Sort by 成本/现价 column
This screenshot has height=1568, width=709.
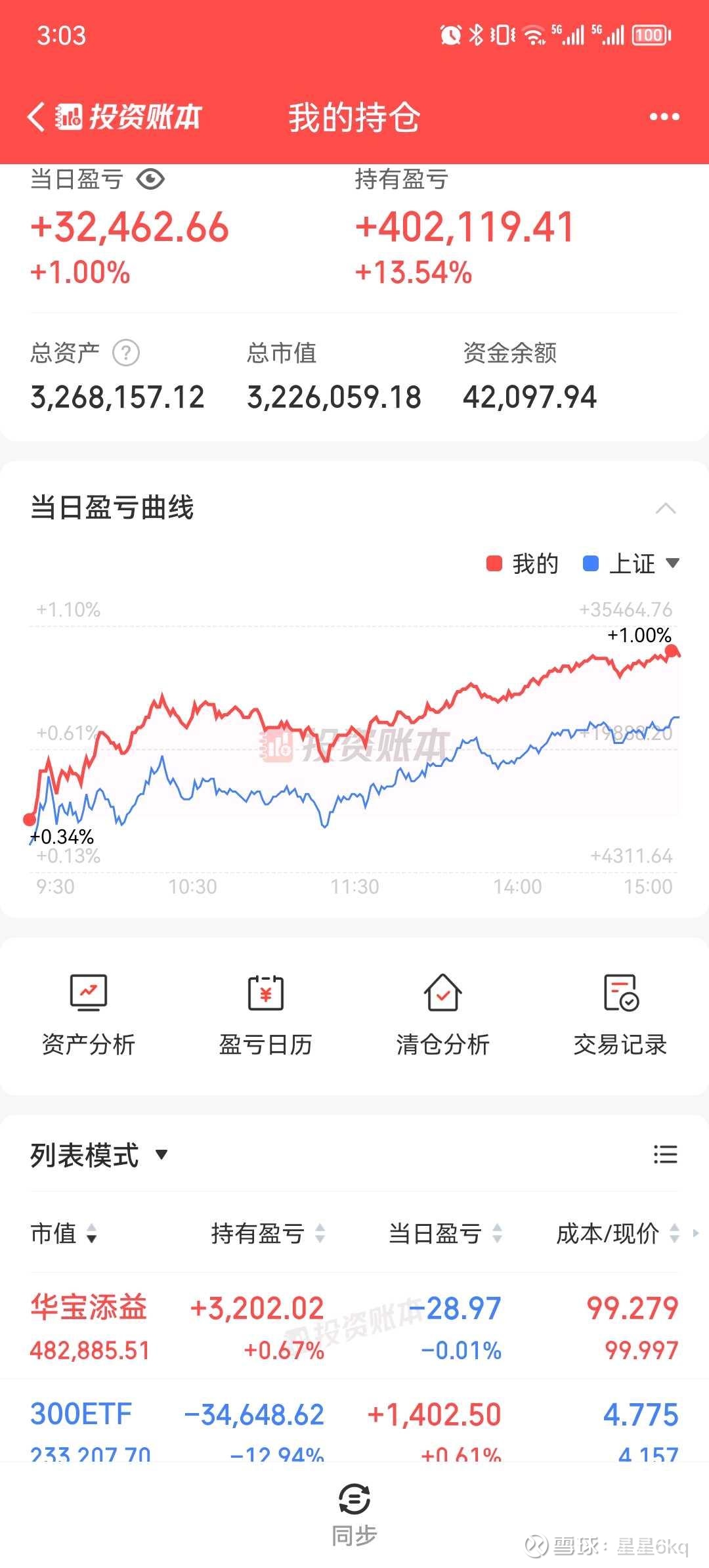[618, 1233]
